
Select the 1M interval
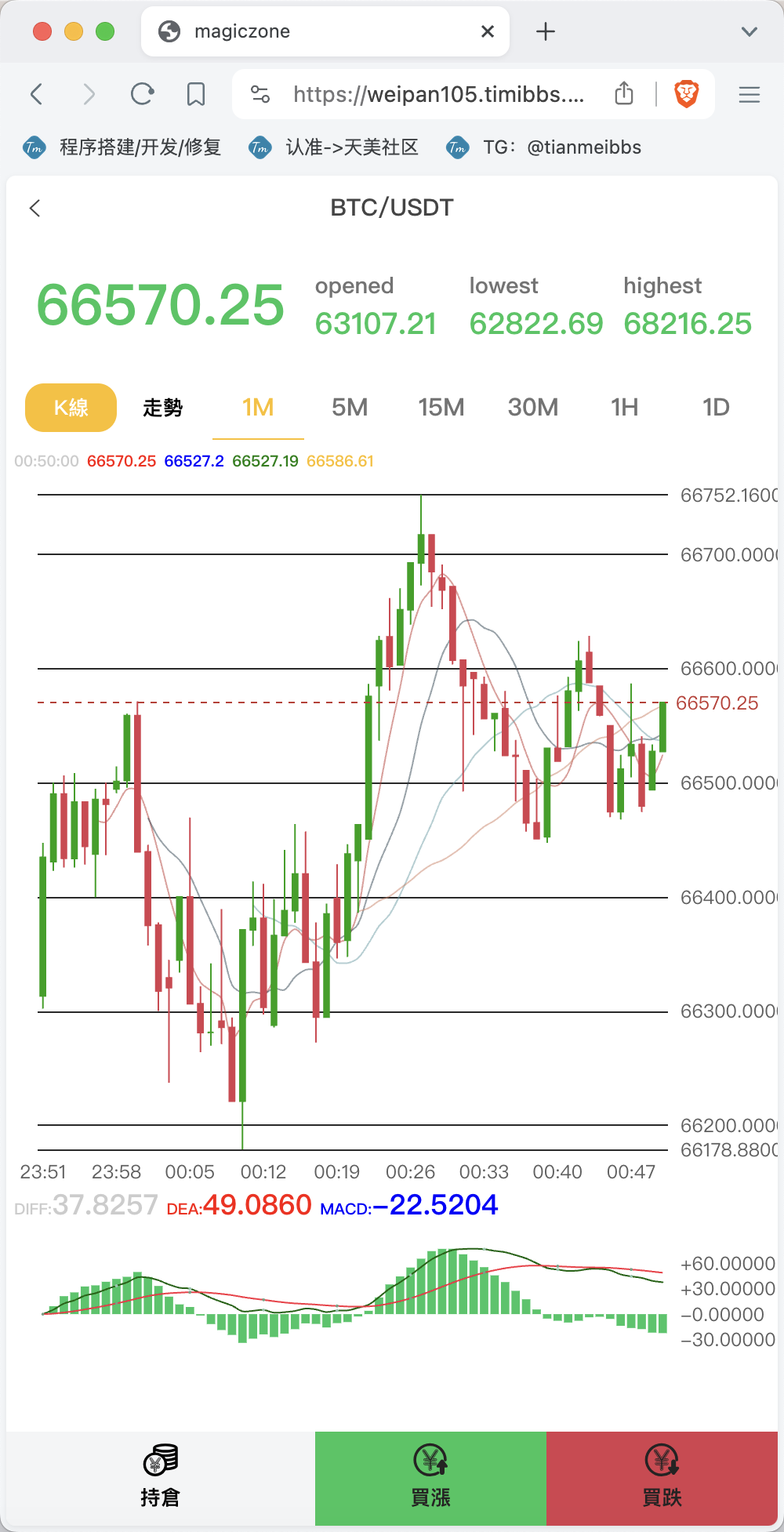coord(258,408)
